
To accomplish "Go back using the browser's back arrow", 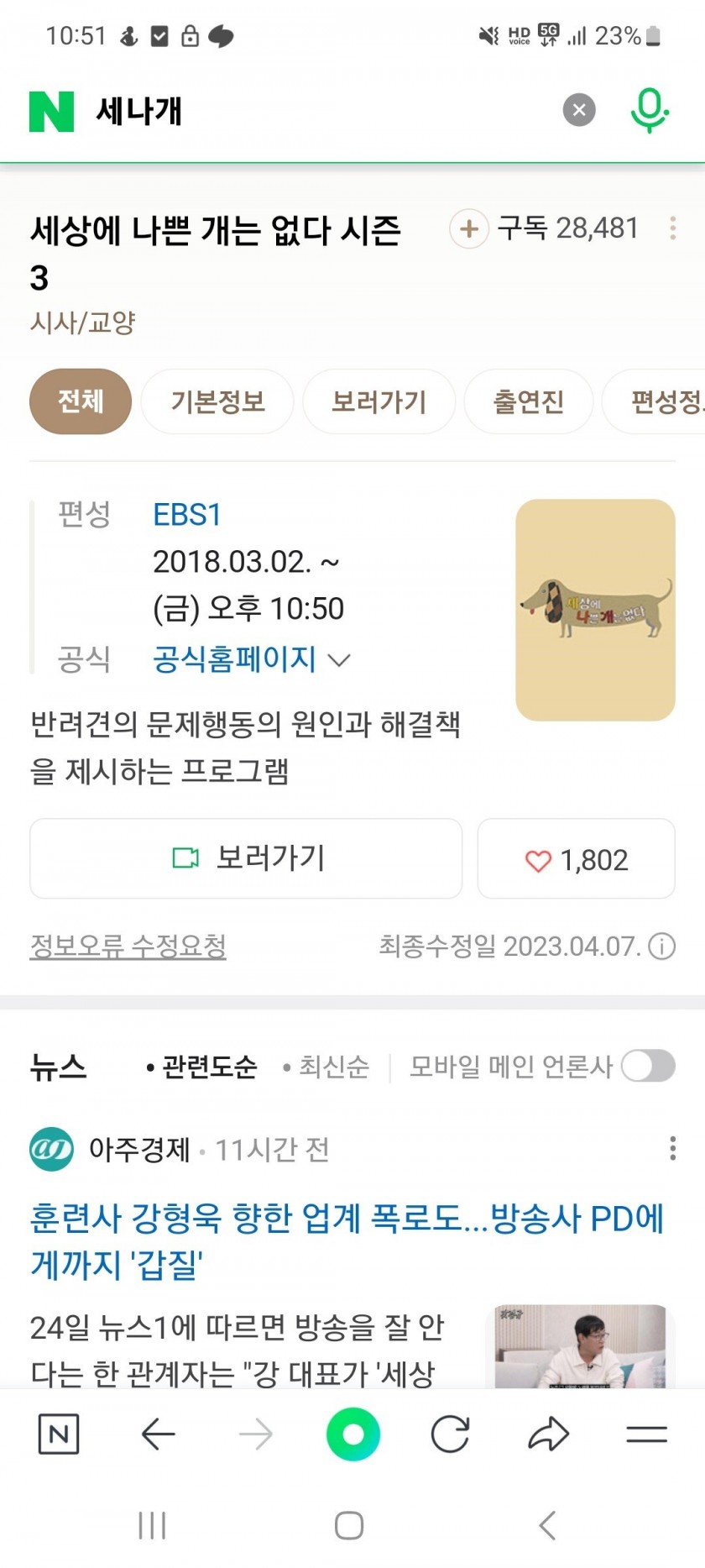I will point(158,1434).
